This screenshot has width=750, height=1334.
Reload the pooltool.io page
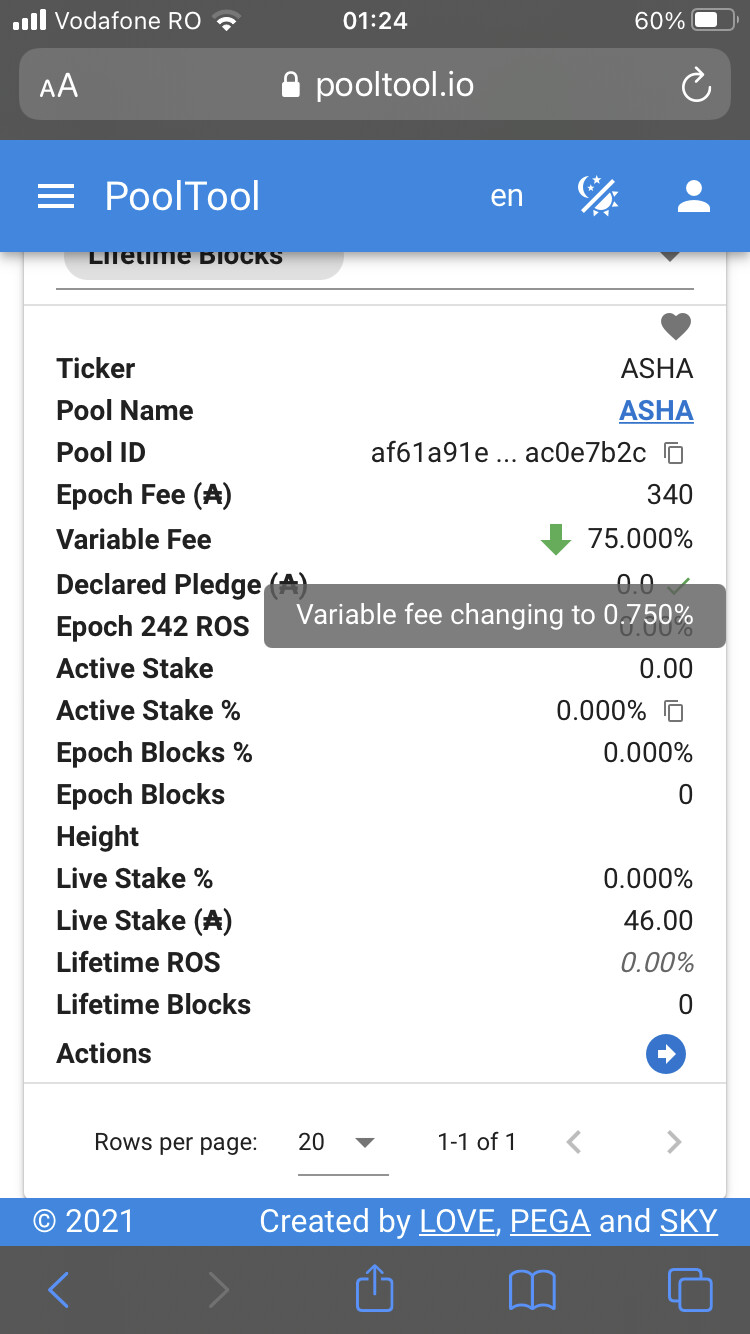pos(695,86)
